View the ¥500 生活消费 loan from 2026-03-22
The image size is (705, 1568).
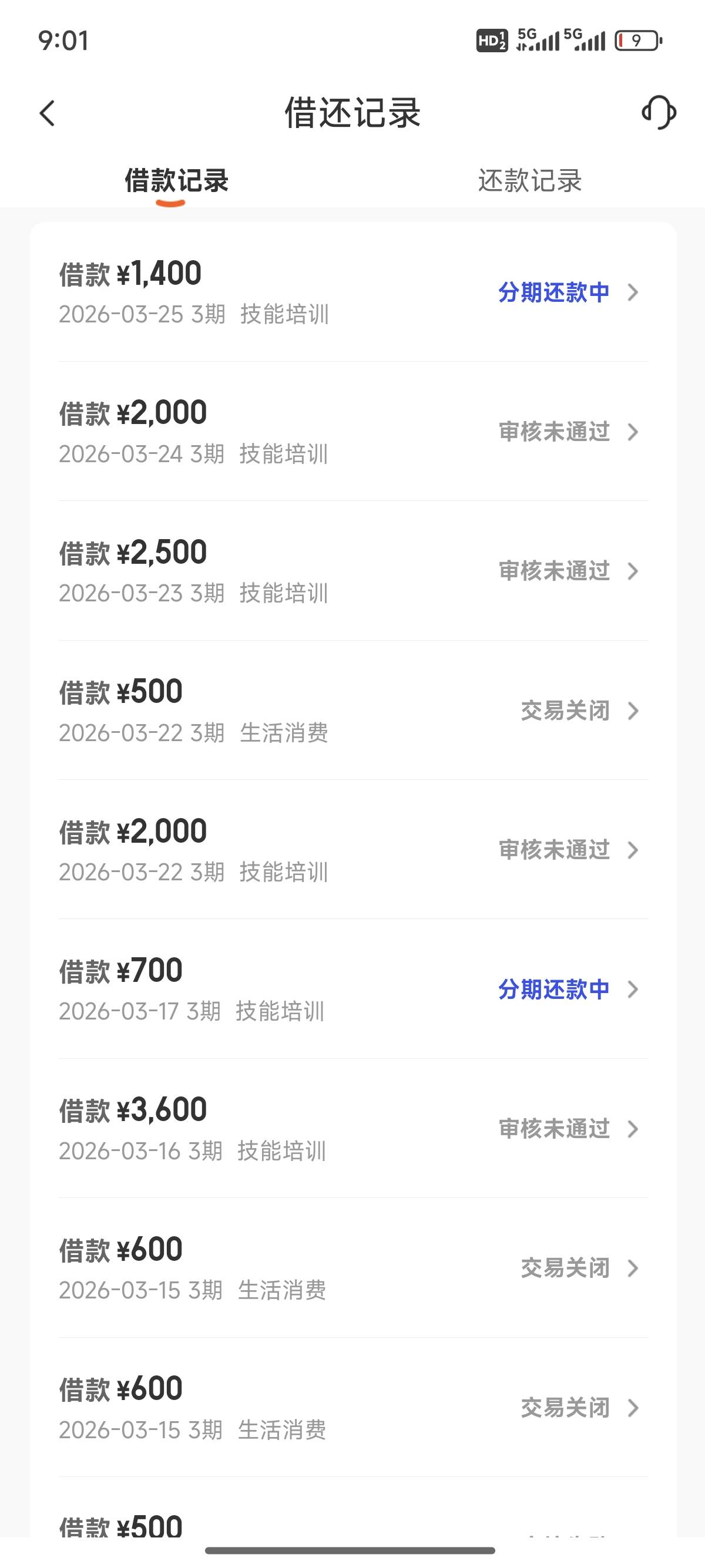353,711
